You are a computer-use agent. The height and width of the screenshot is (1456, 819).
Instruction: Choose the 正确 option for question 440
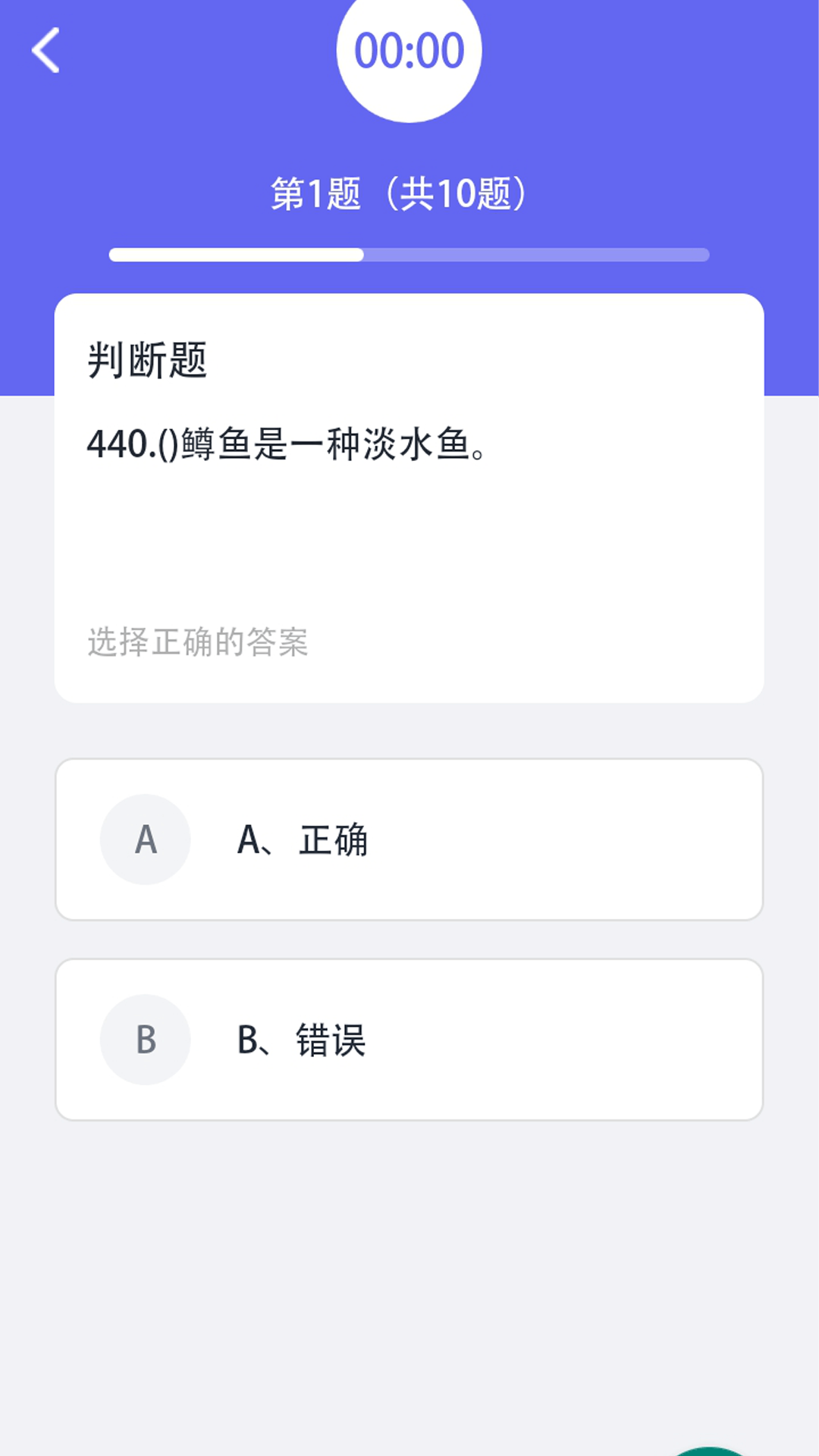409,840
